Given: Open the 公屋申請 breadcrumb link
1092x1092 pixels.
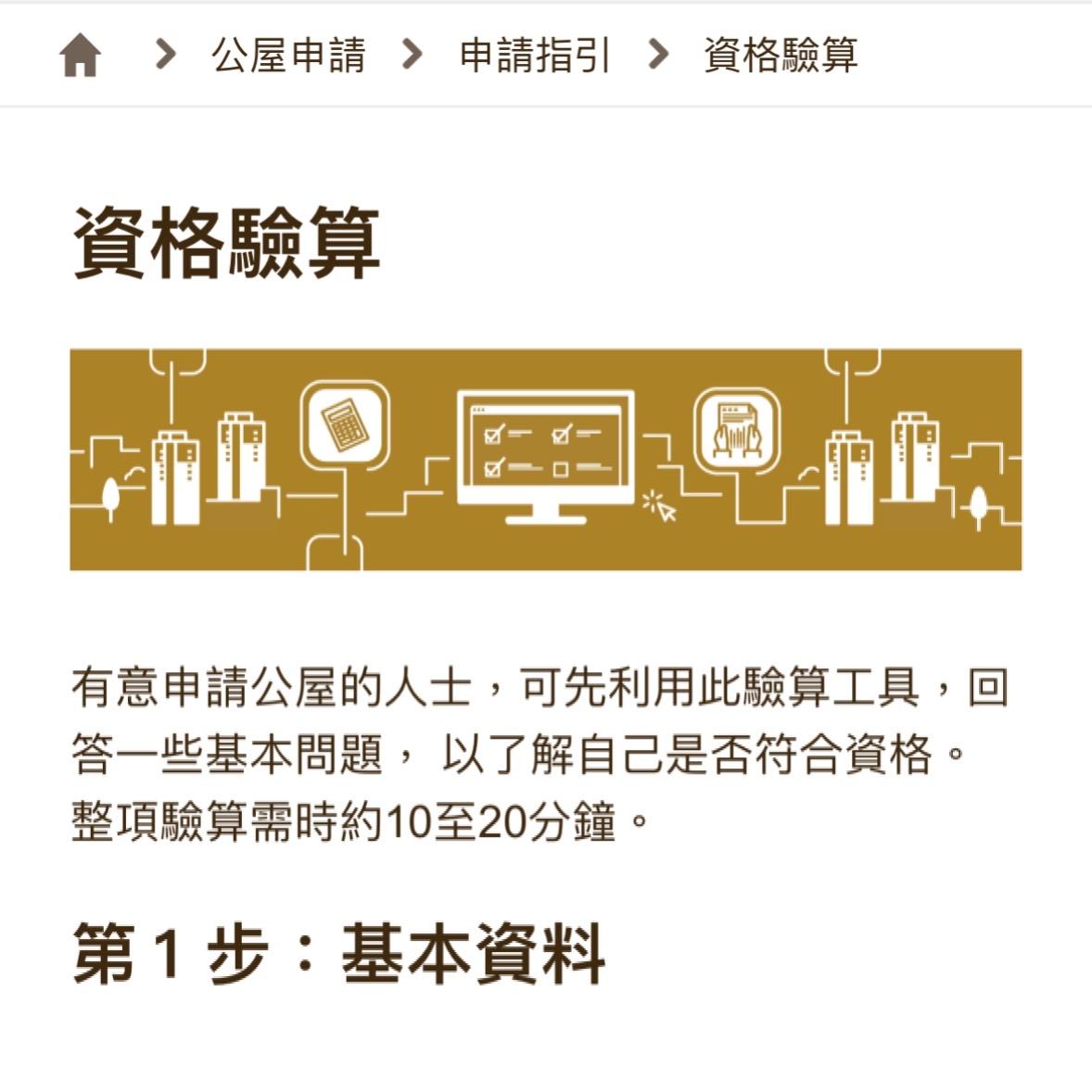Looking at the screenshot, I should point(289,55).
